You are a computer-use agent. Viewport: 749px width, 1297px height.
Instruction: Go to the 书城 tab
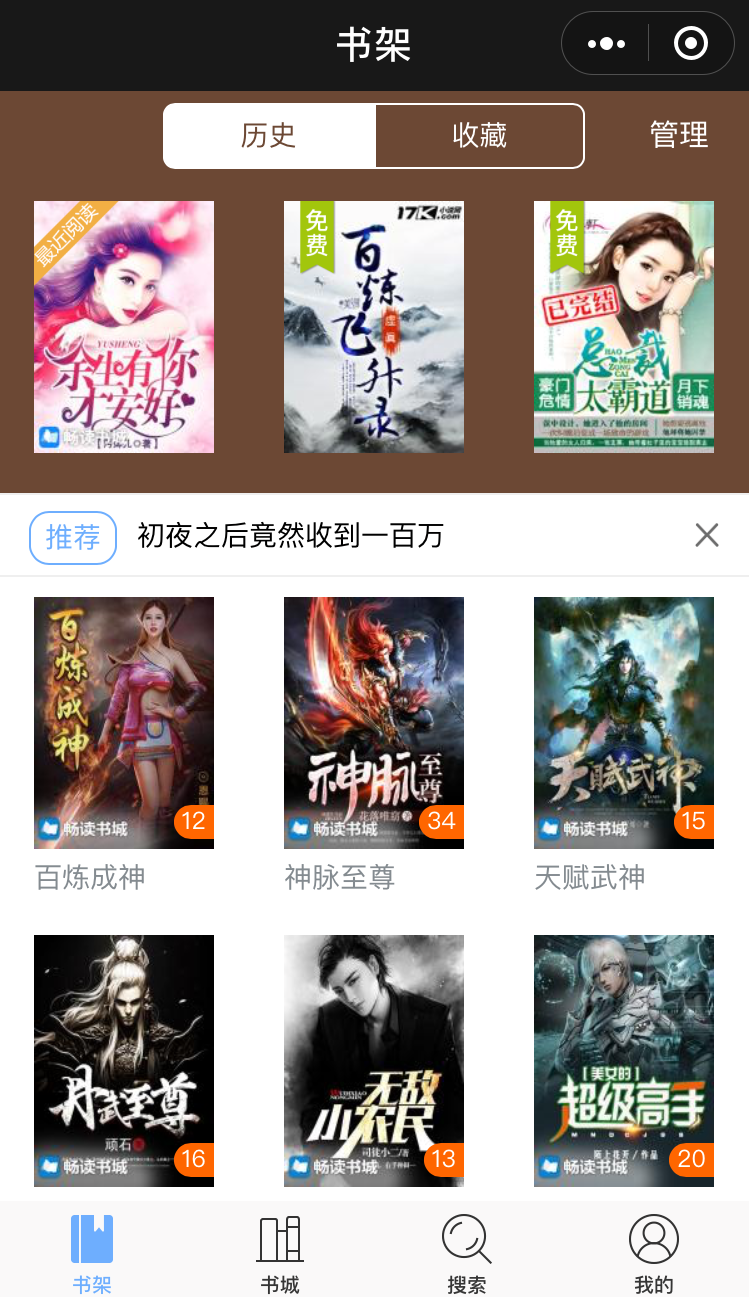tap(280, 1252)
